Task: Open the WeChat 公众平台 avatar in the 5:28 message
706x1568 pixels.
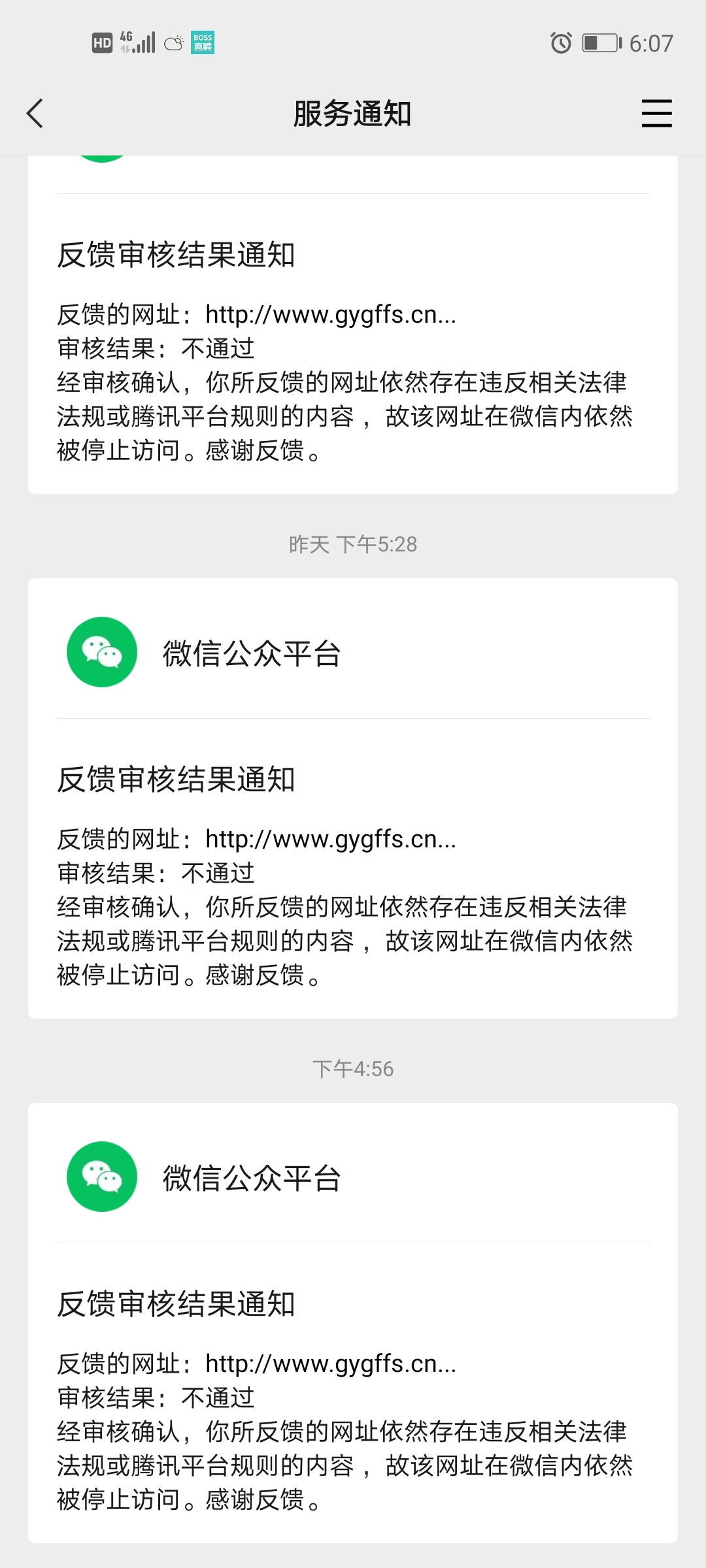Action: (x=101, y=651)
